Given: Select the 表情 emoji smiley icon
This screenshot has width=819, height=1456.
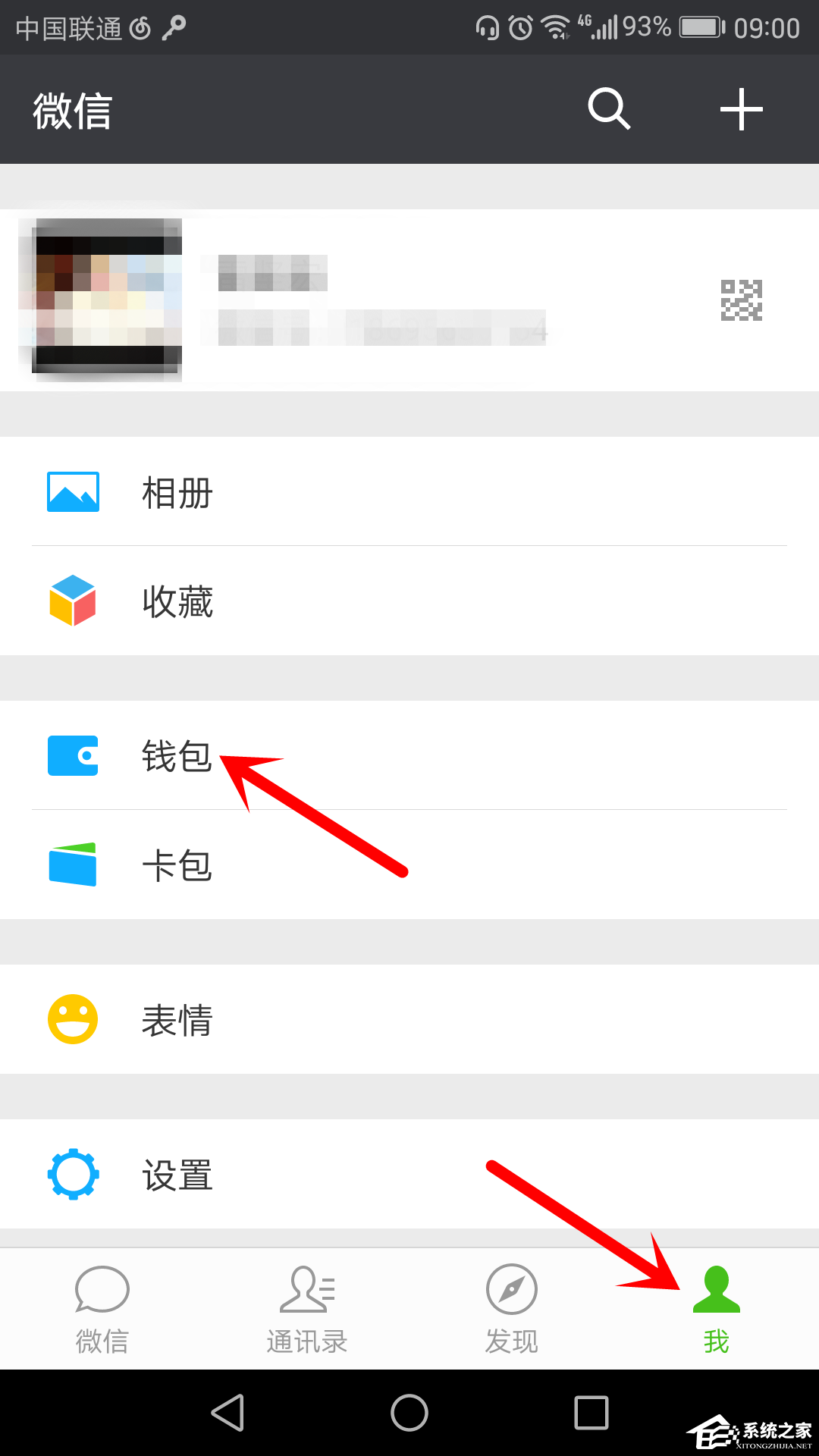Looking at the screenshot, I should tap(72, 1019).
